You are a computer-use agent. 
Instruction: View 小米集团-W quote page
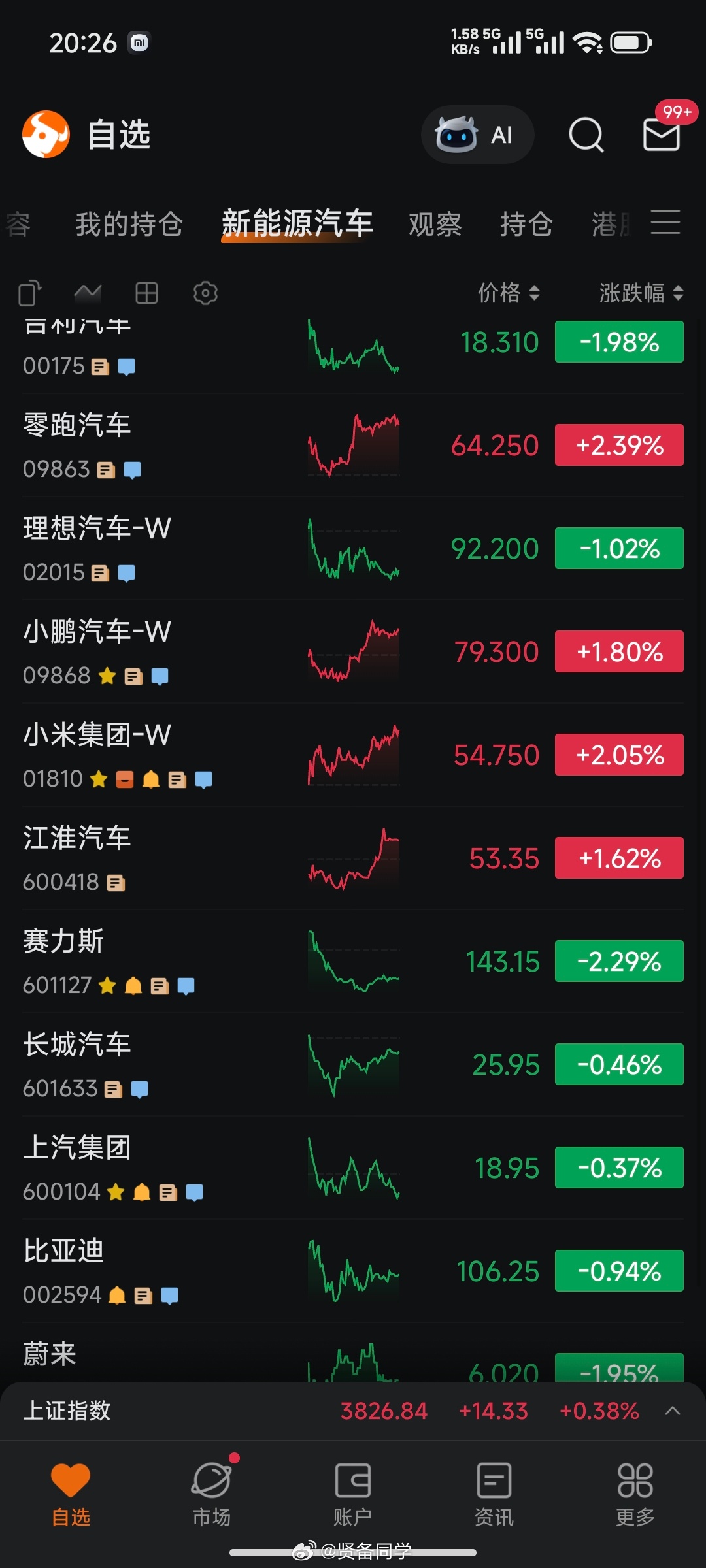353,755
